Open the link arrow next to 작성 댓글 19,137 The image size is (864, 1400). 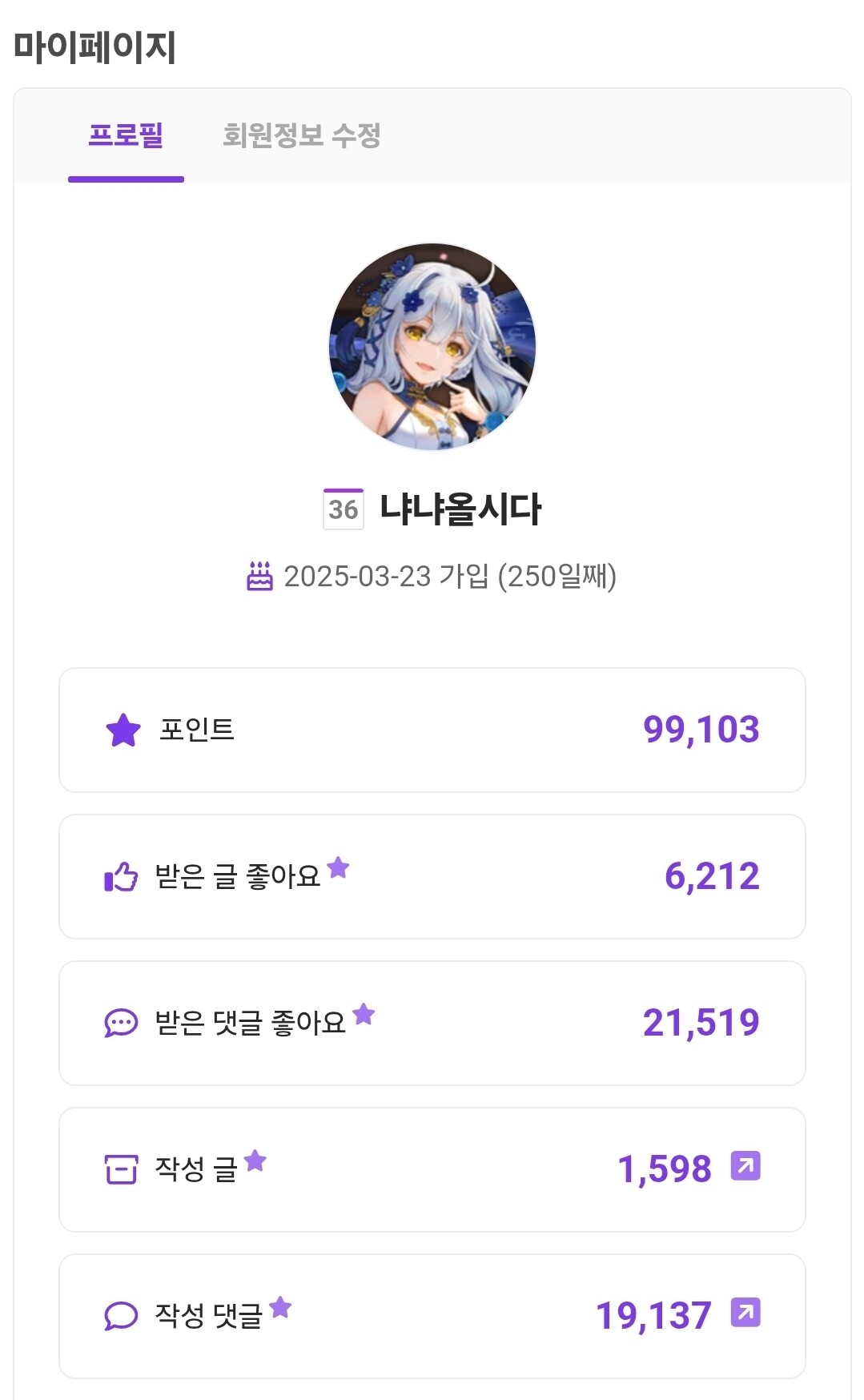pos(745,1313)
